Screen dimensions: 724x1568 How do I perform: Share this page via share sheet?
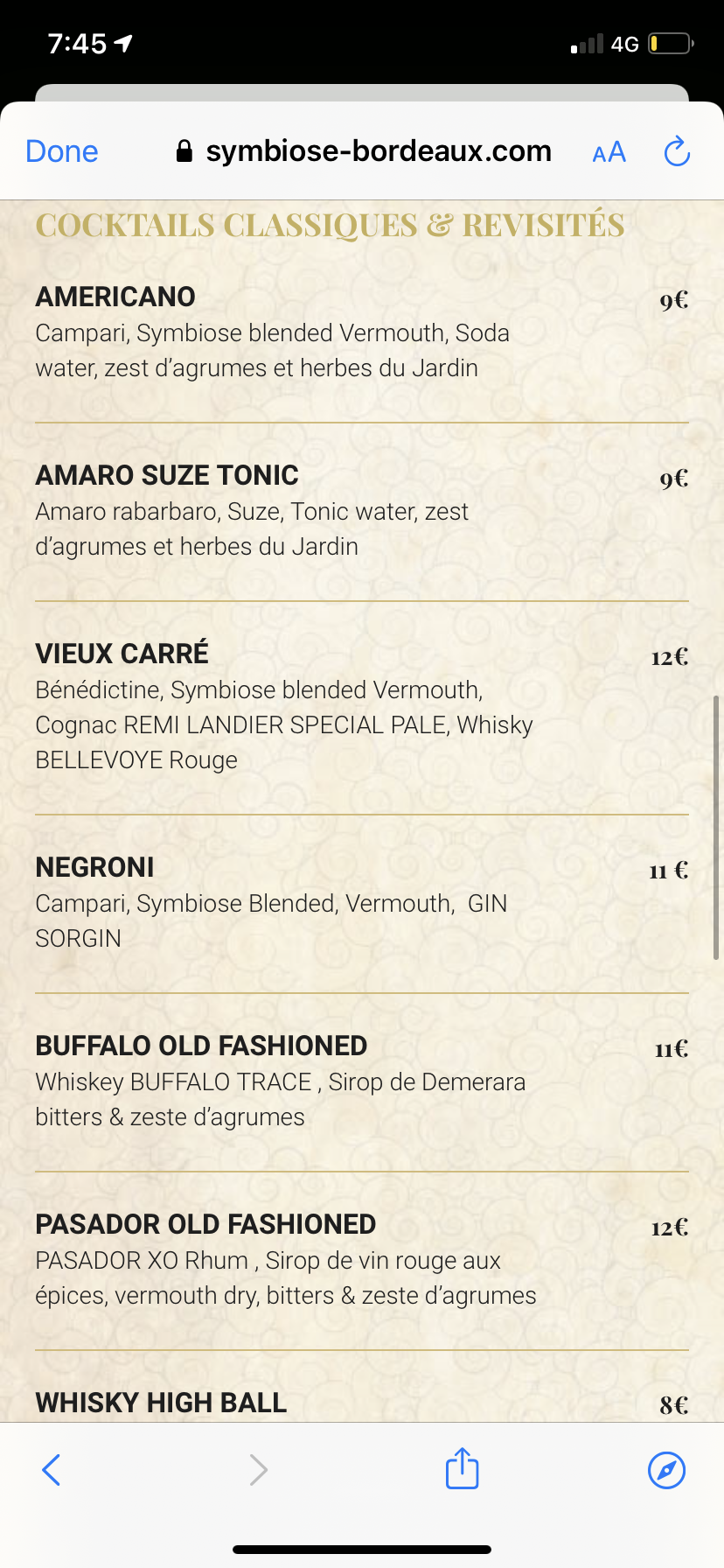(462, 1468)
